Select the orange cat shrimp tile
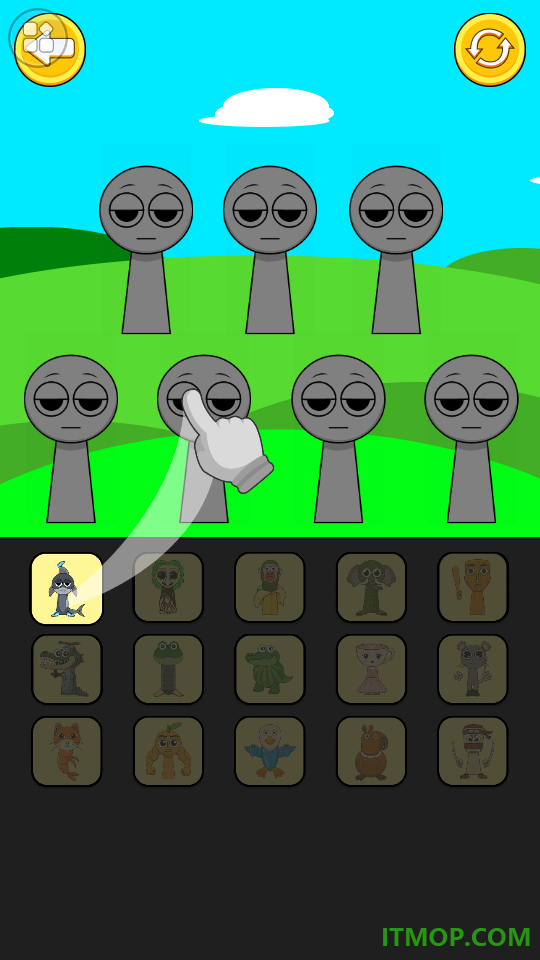Viewport: 540px width, 960px height. [67, 751]
